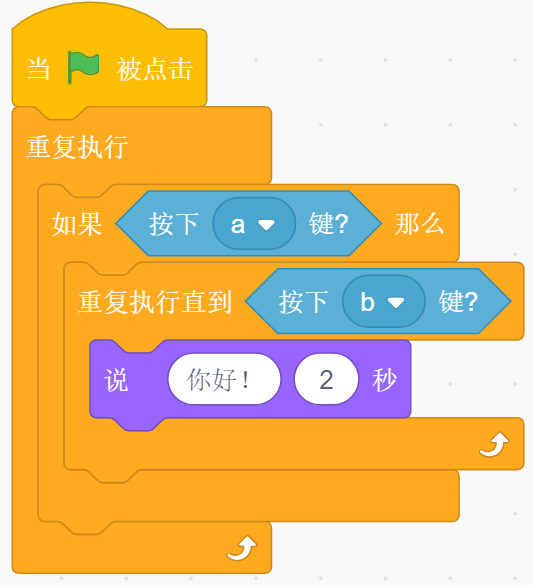Open the key dropdown showing b
This screenshot has width=533, height=585.
pyautogui.click(x=384, y=301)
